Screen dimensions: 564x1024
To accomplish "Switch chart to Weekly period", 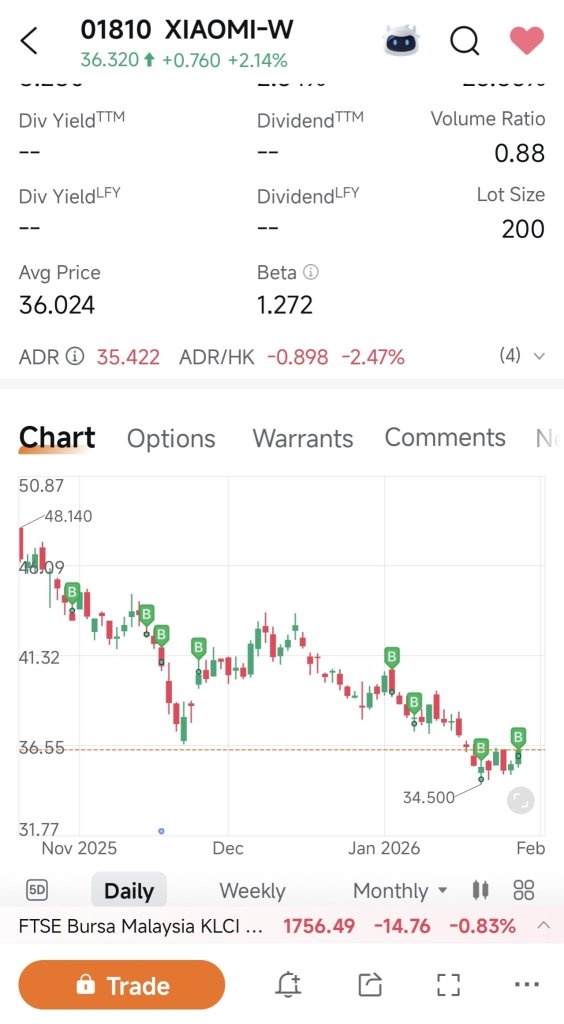I will (x=253, y=890).
